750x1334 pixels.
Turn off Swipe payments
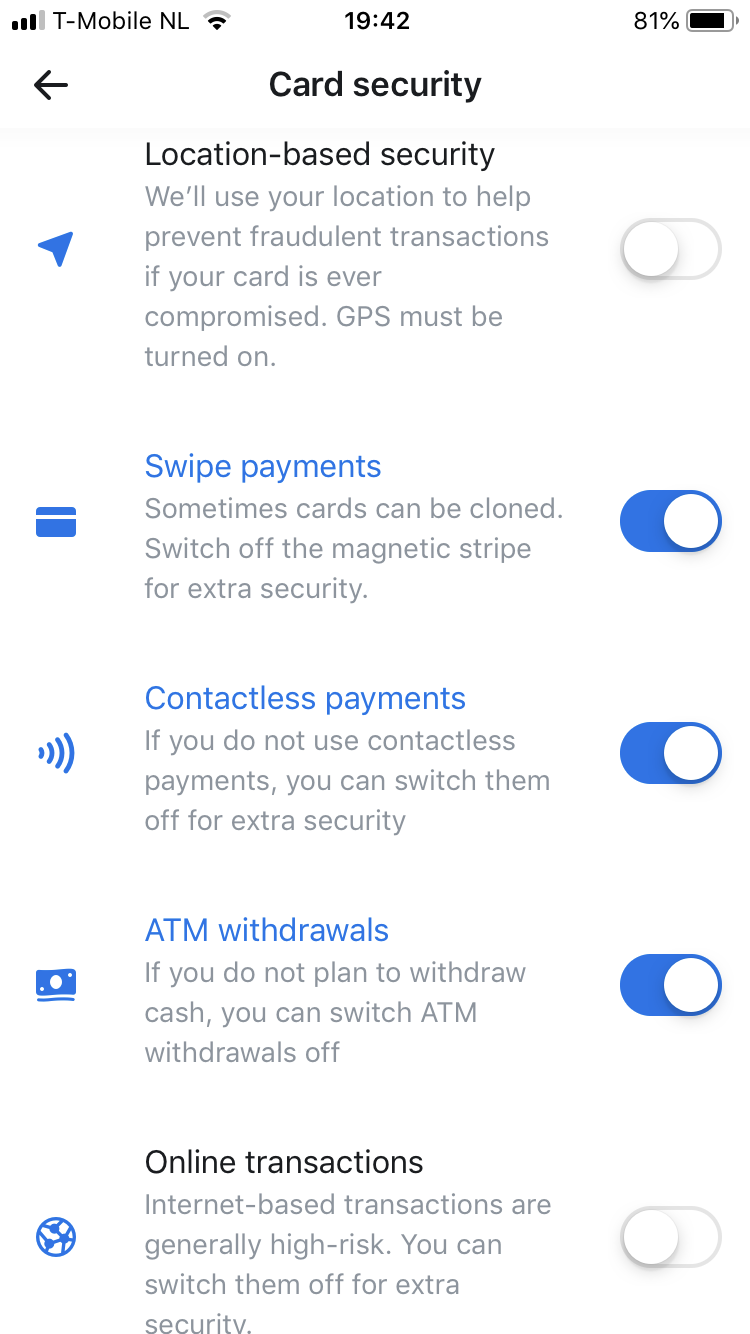[670, 521]
